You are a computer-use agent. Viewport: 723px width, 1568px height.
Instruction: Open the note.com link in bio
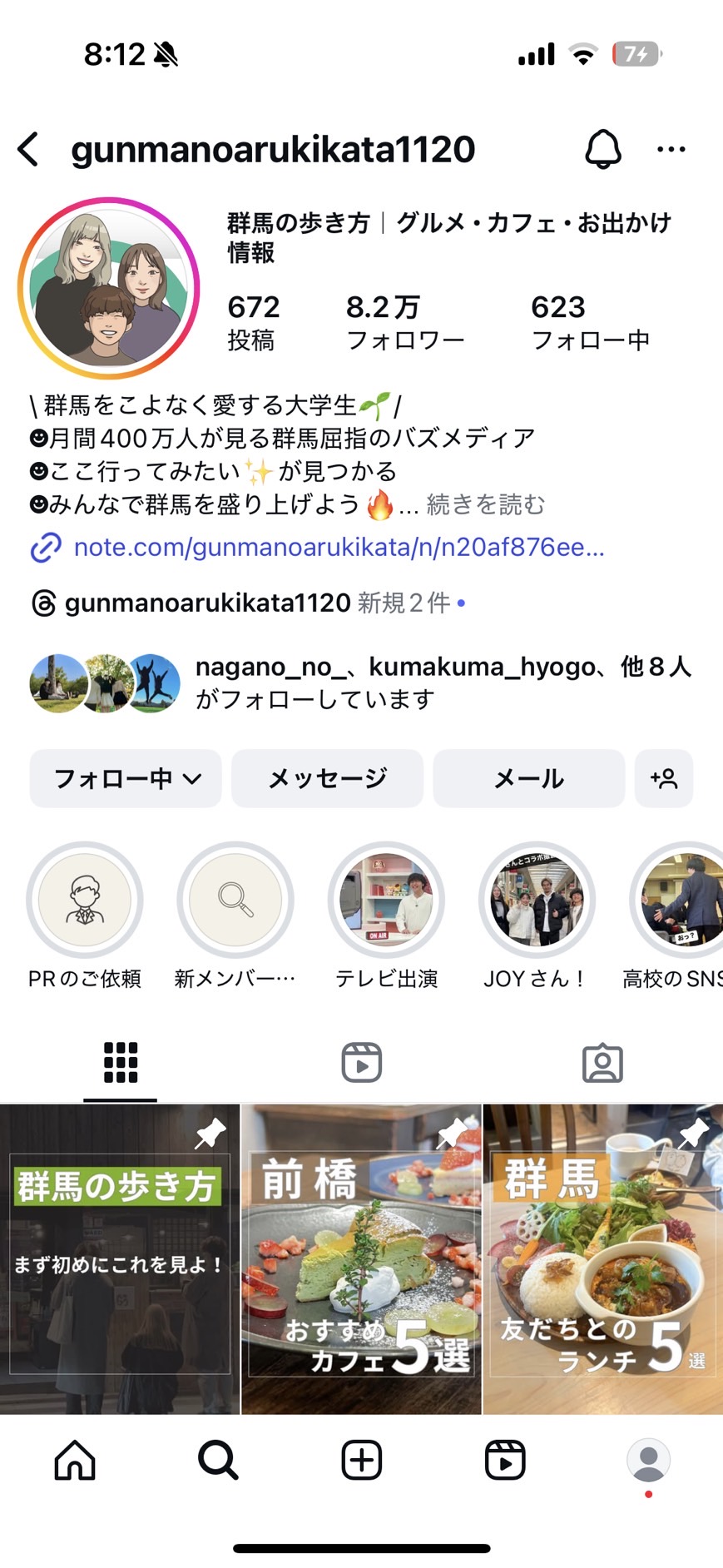338,547
